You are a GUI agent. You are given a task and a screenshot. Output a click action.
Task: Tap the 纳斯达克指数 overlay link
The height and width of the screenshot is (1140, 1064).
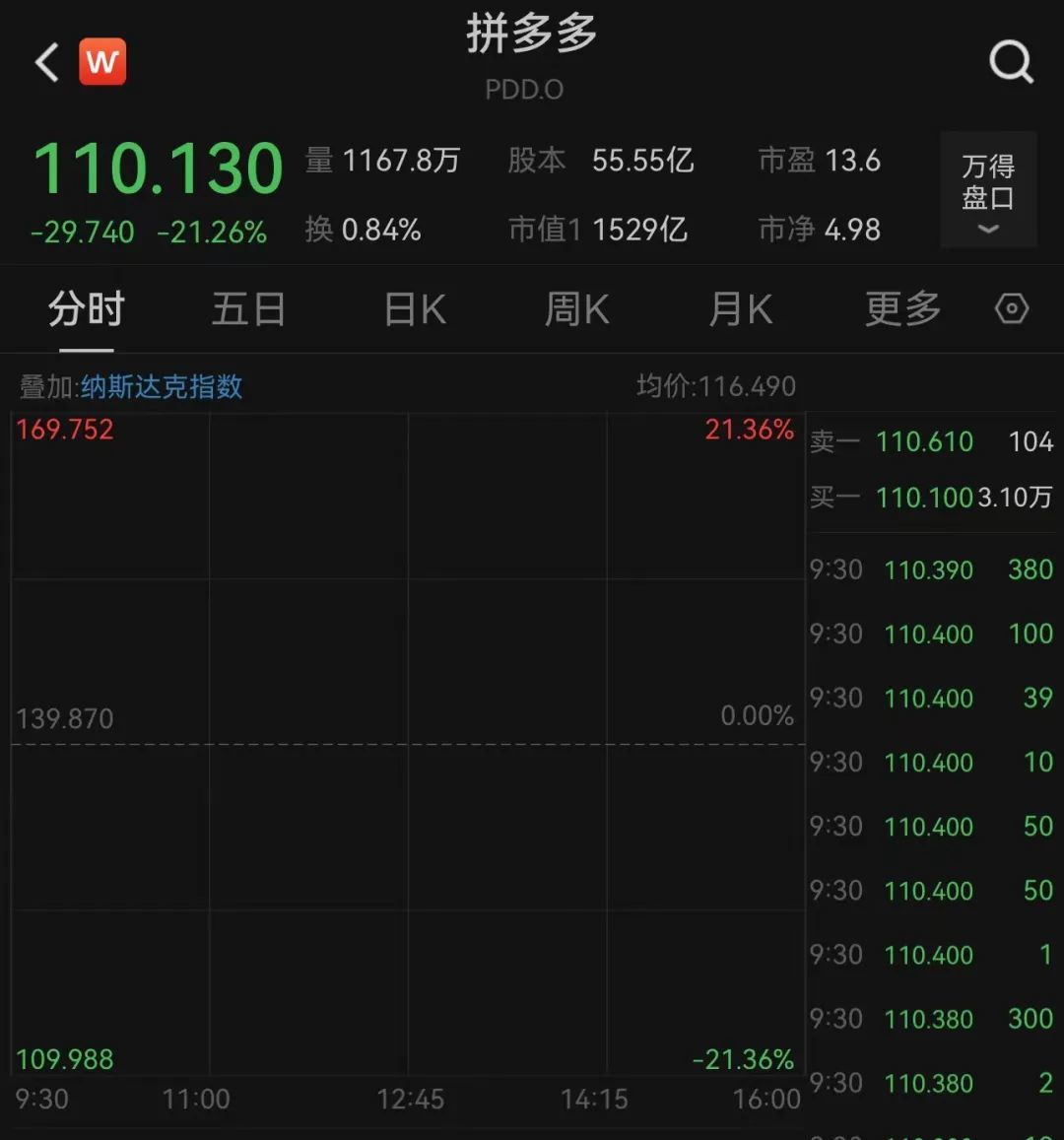pos(162,386)
